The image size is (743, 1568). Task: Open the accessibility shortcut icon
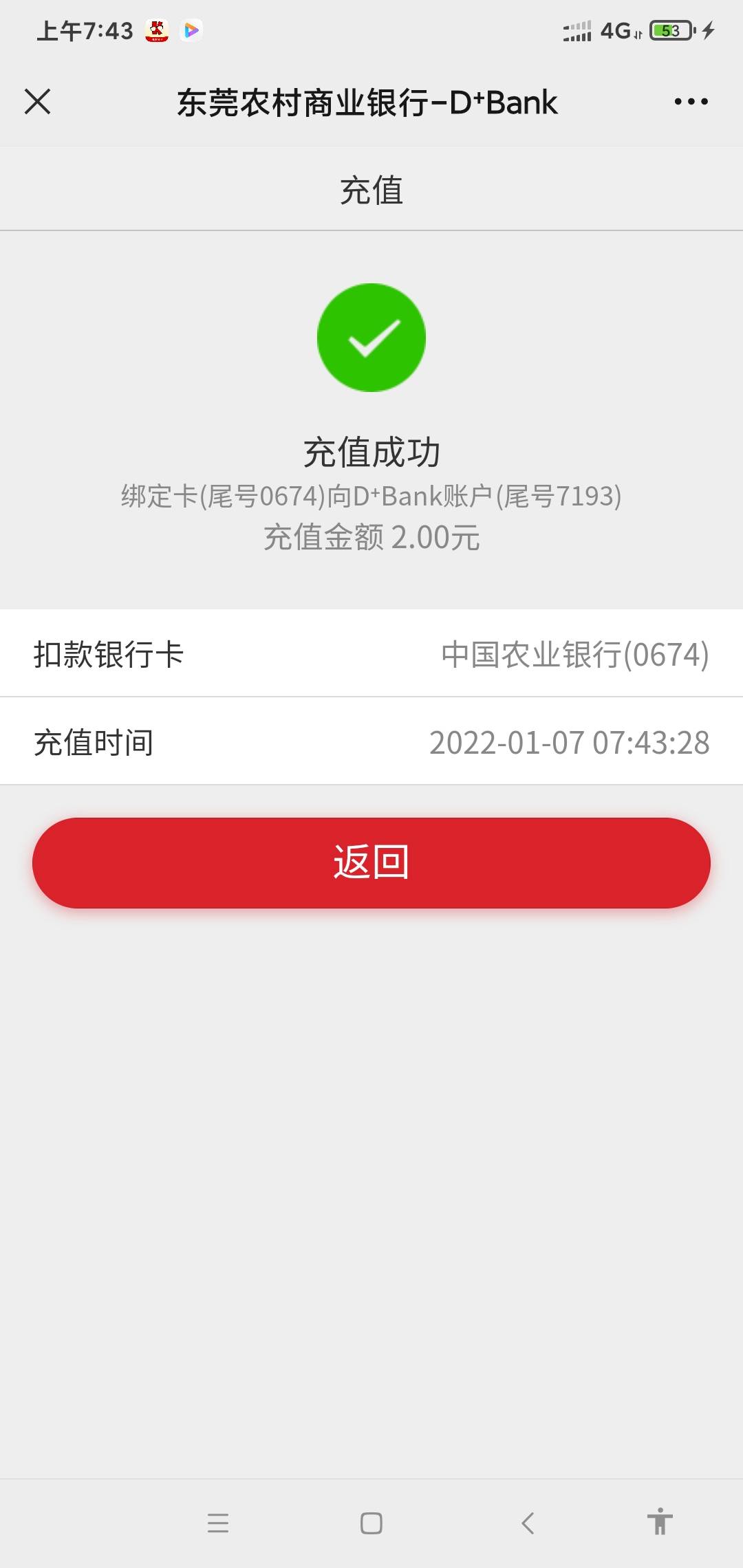point(660,1521)
